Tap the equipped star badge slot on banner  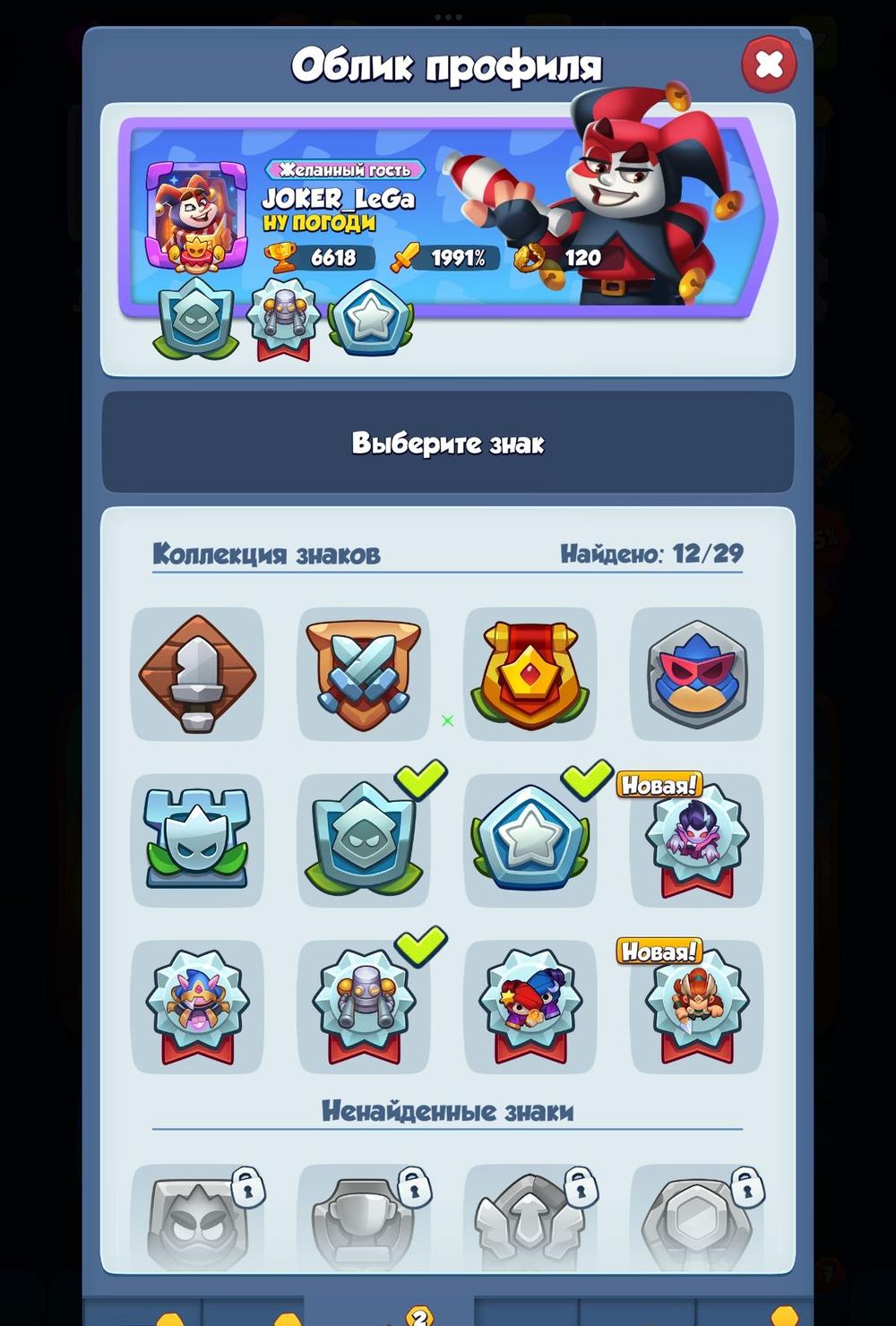coord(370,318)
